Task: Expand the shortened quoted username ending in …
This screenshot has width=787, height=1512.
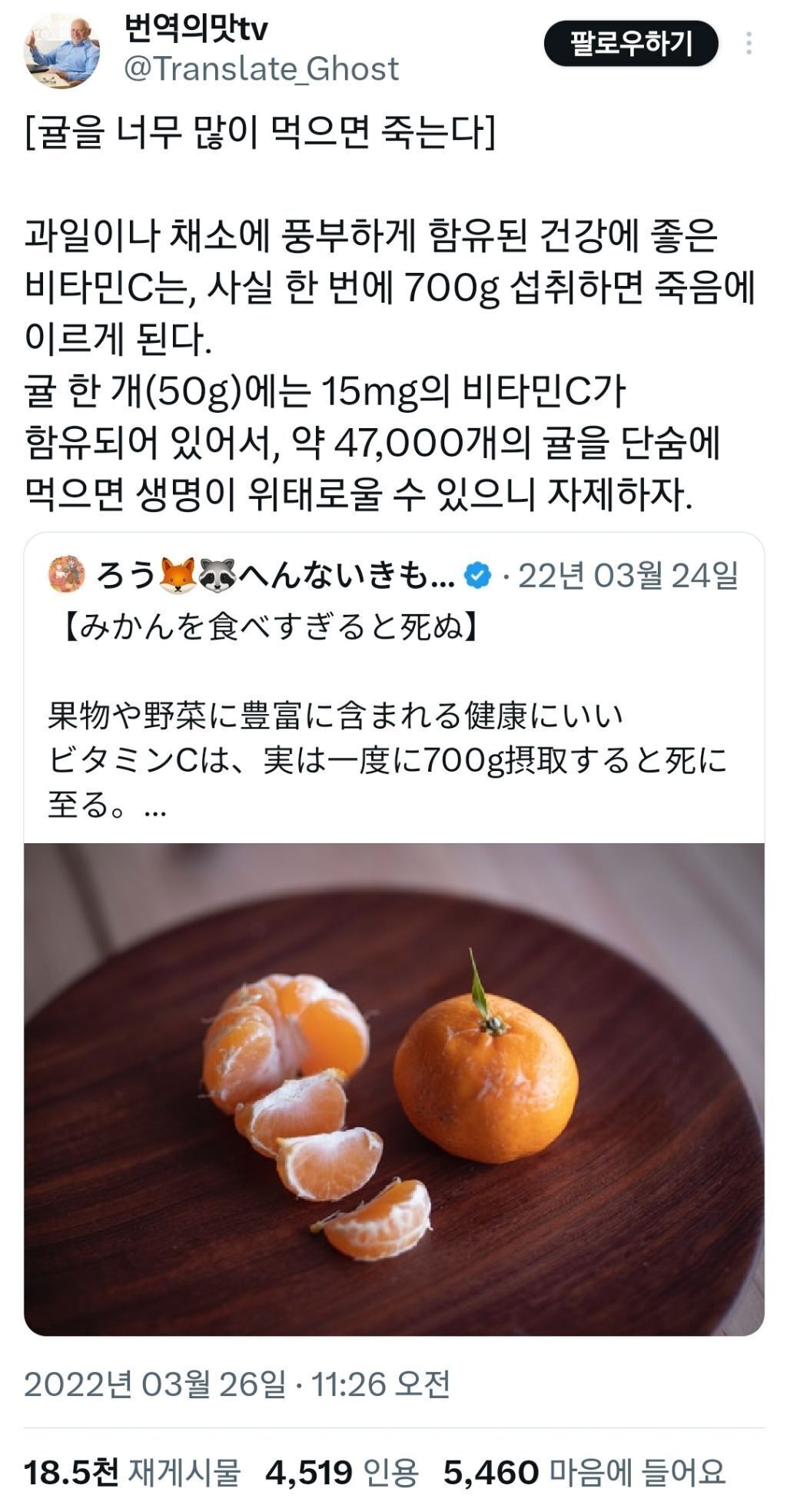Action: coord(443,582)
